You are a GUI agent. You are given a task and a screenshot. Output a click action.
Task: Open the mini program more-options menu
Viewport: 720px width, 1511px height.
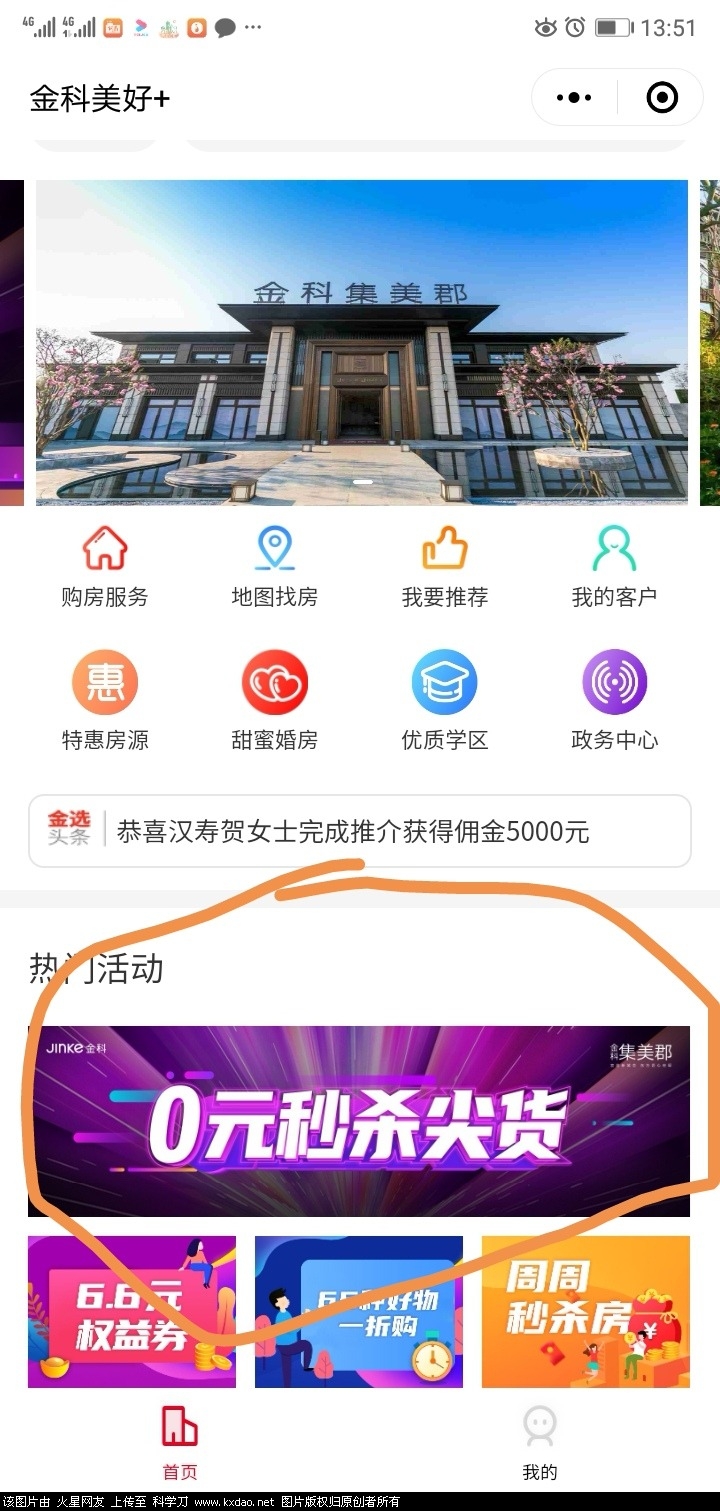click(574, 98)
